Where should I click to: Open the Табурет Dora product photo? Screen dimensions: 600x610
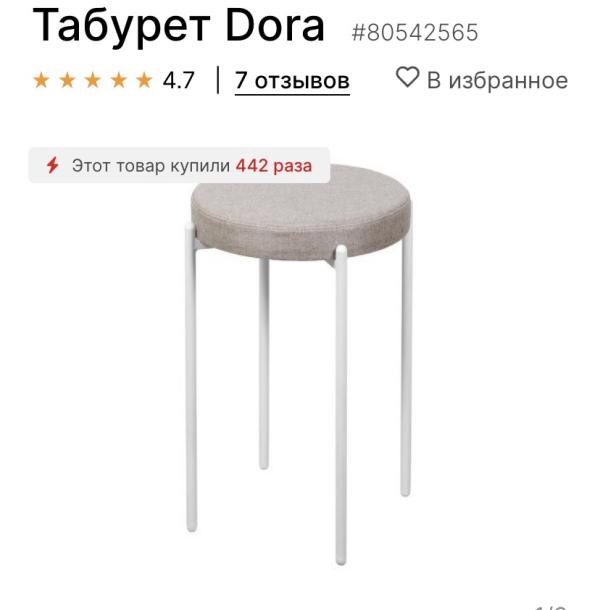(x=300, y=364)
